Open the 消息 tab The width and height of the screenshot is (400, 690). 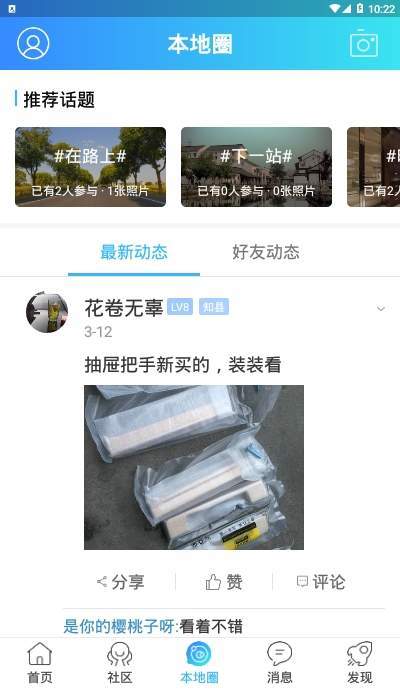coord(279,663)
